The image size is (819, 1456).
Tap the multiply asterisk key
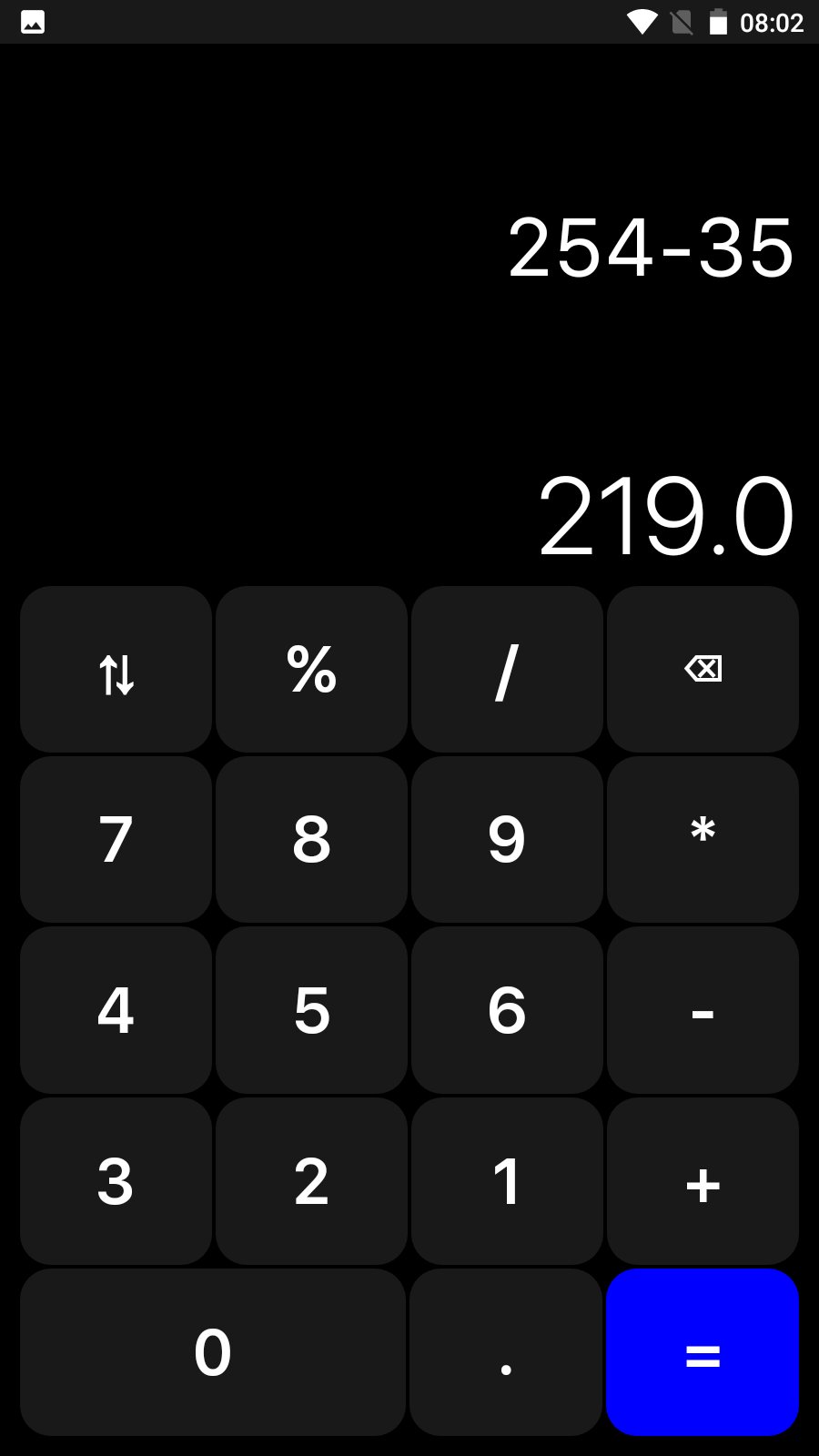pyautogui.click(x=703, y=839)
